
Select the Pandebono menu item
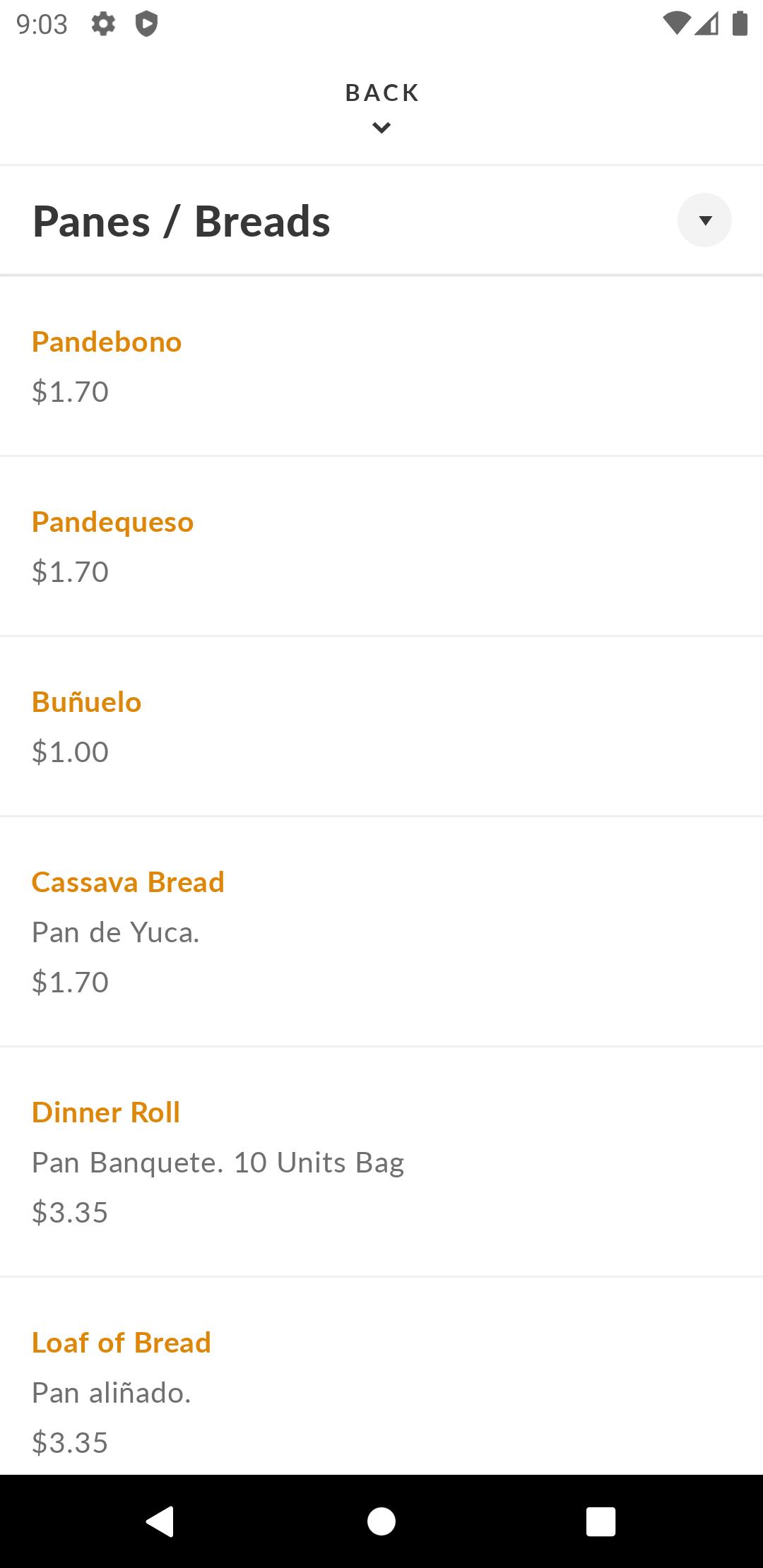tap(106, 343)
